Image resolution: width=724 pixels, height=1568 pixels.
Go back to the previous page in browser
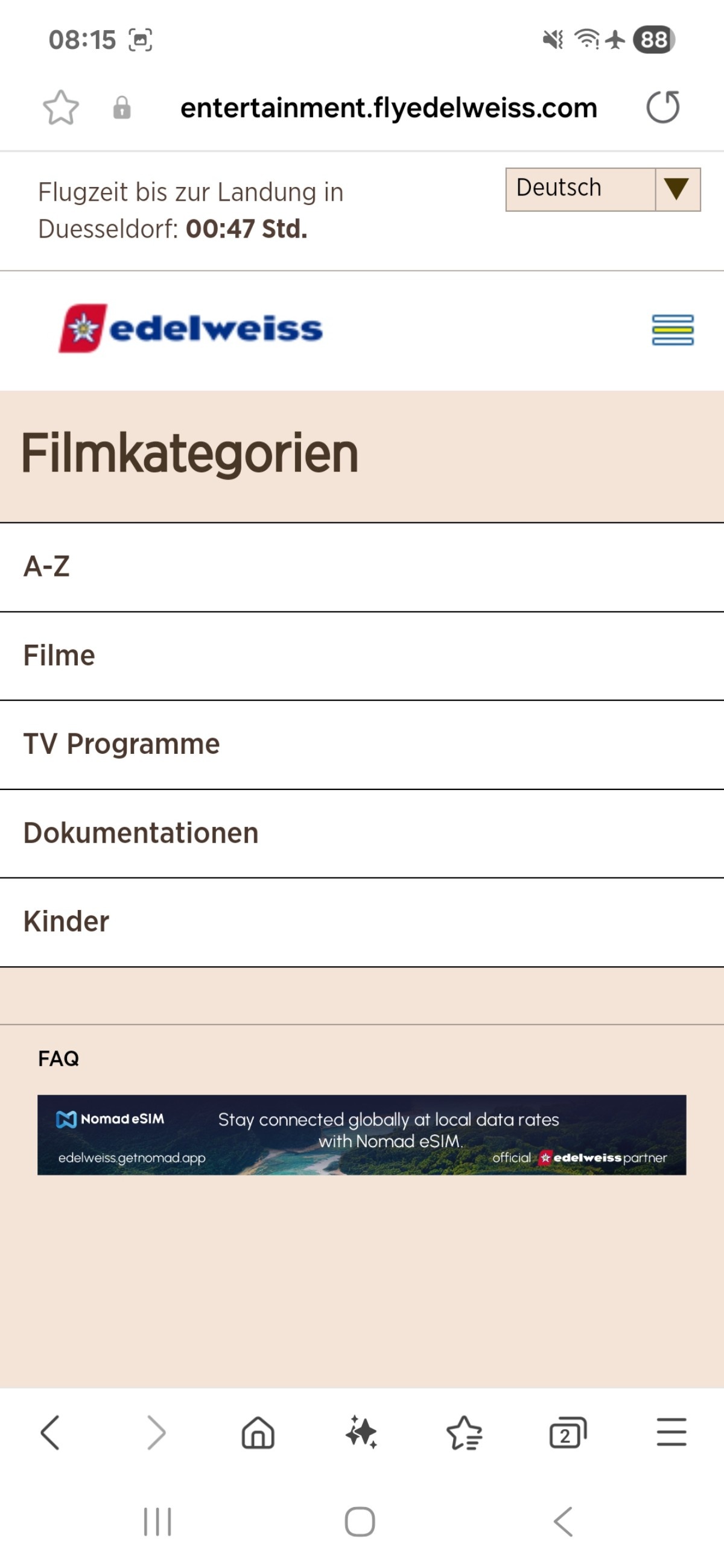50,1432
